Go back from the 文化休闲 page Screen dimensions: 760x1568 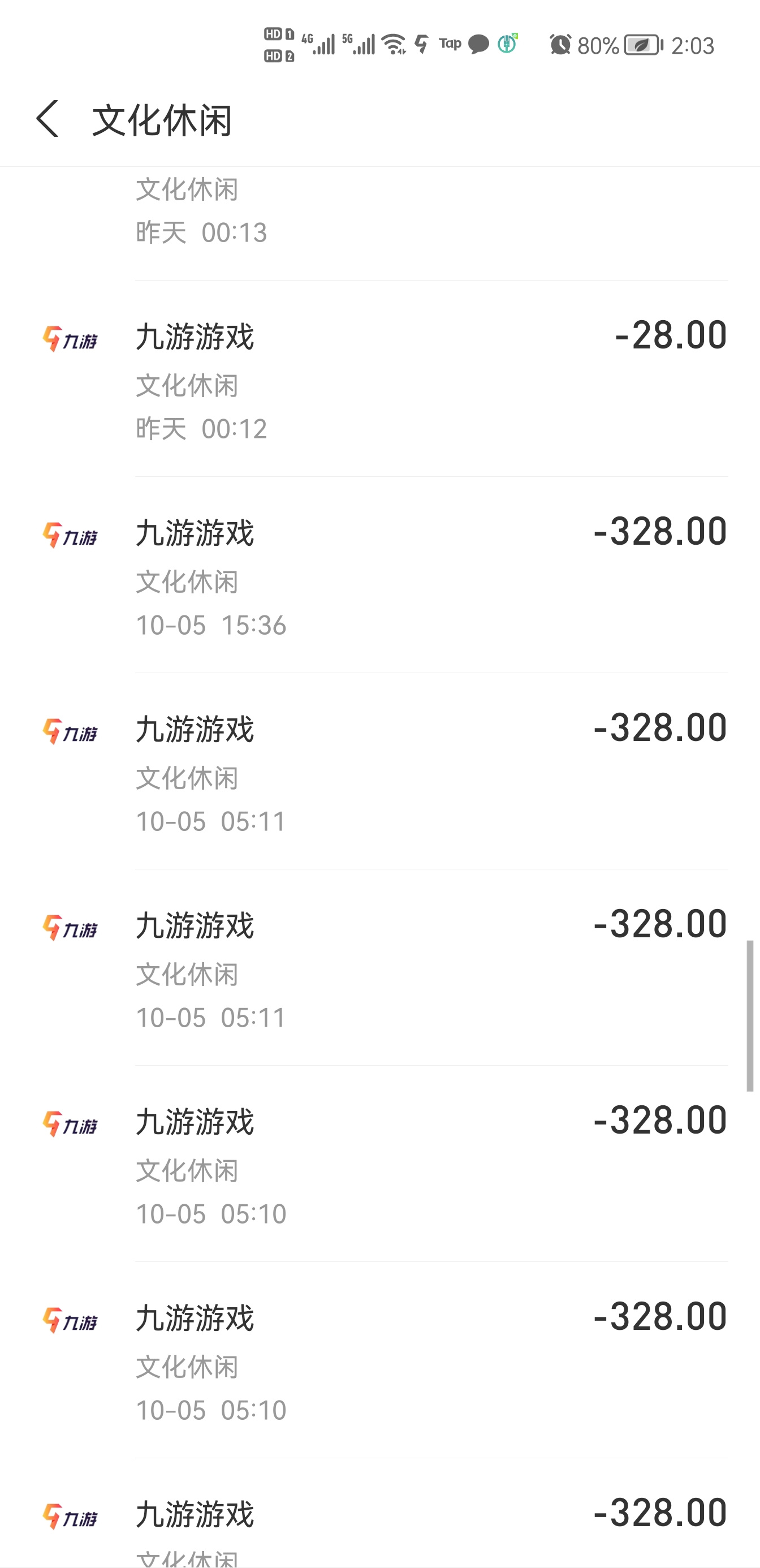tap(47, 119)
